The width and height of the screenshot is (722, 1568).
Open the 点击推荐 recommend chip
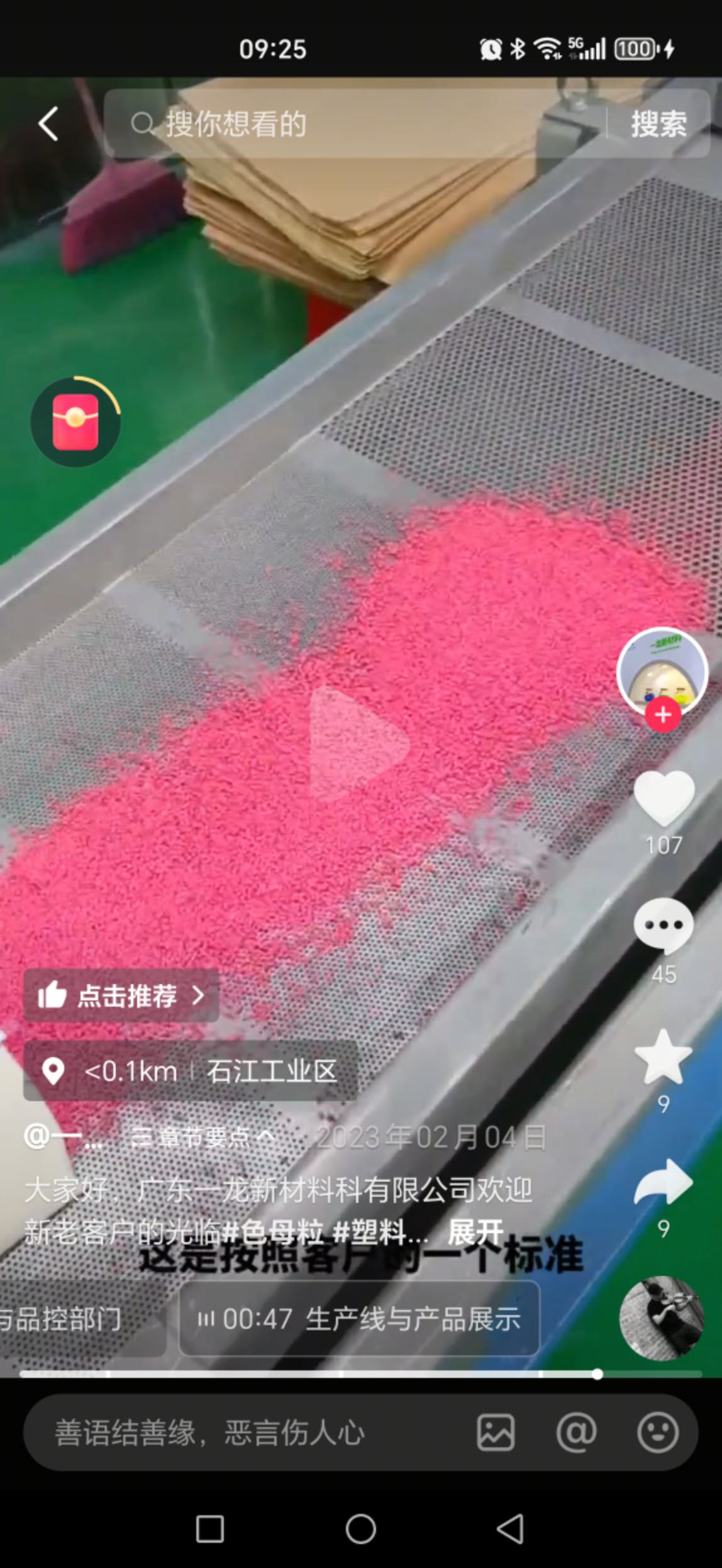(x=121, y=995)
